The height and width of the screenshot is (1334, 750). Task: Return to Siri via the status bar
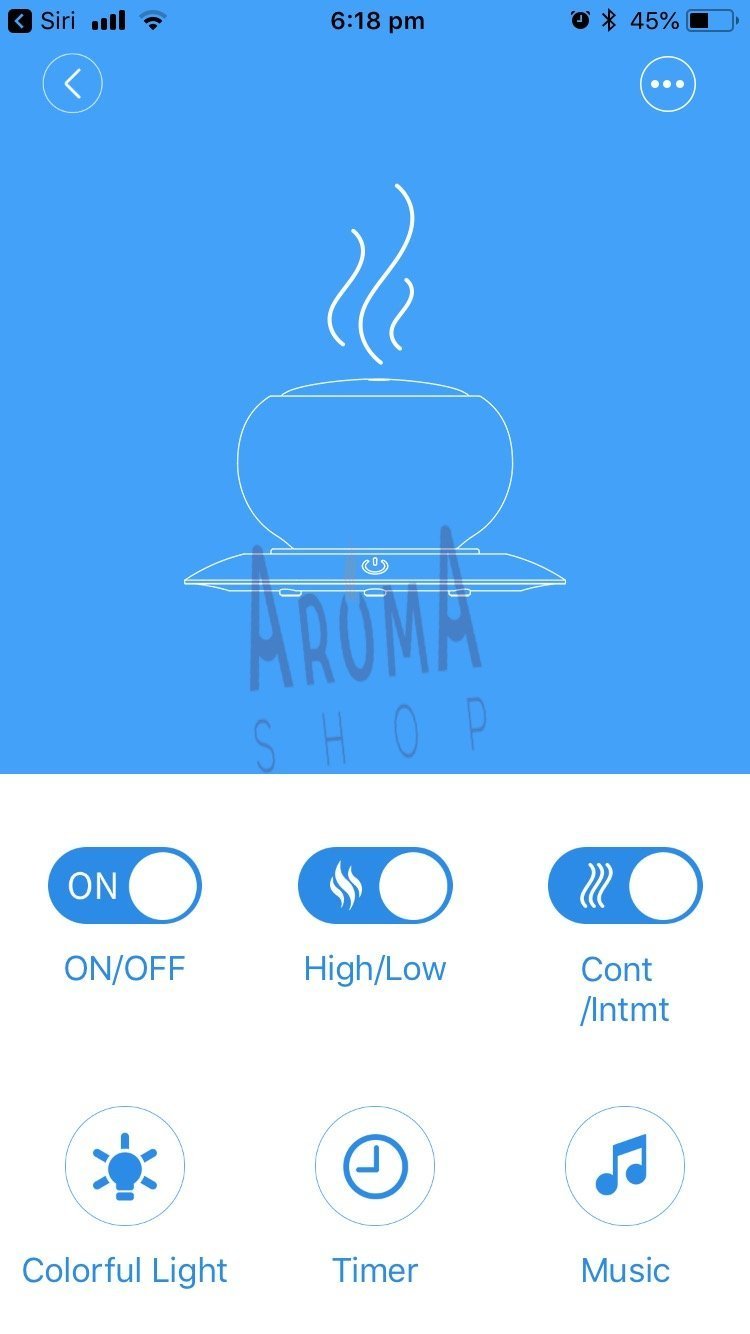(x=42, y=20)
